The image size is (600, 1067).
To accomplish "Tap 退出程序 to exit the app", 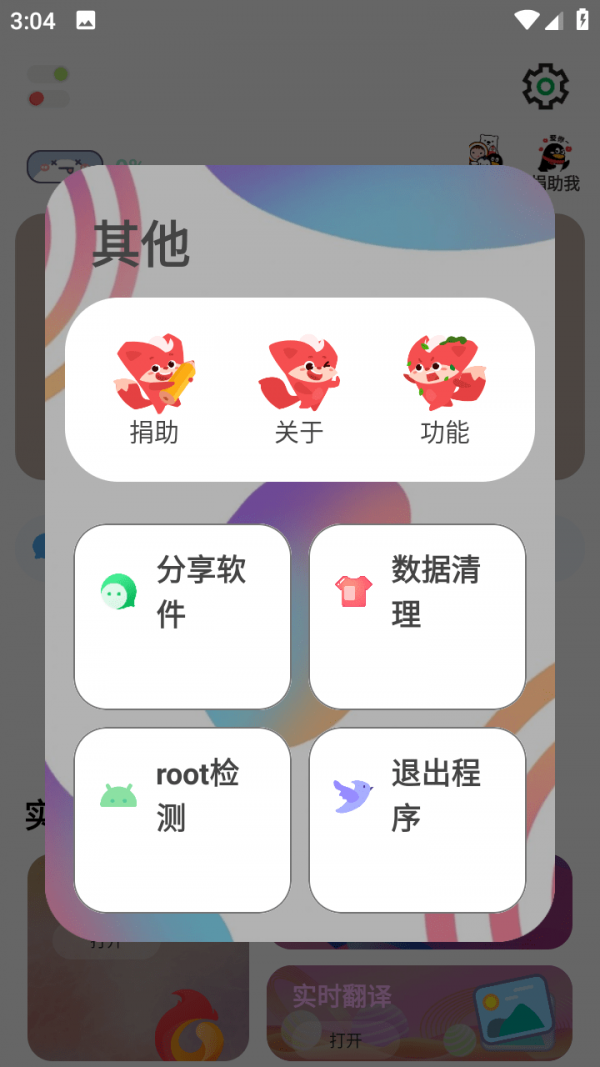I will [x=417, y=820].
